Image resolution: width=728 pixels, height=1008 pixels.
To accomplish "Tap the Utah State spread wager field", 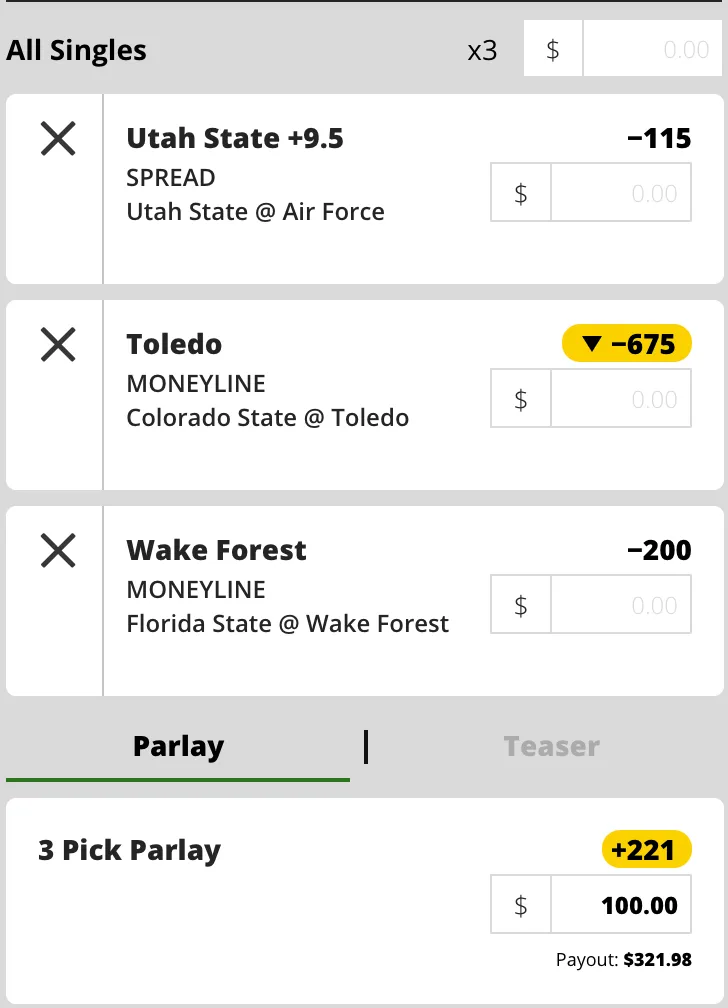I will [620, 194].
